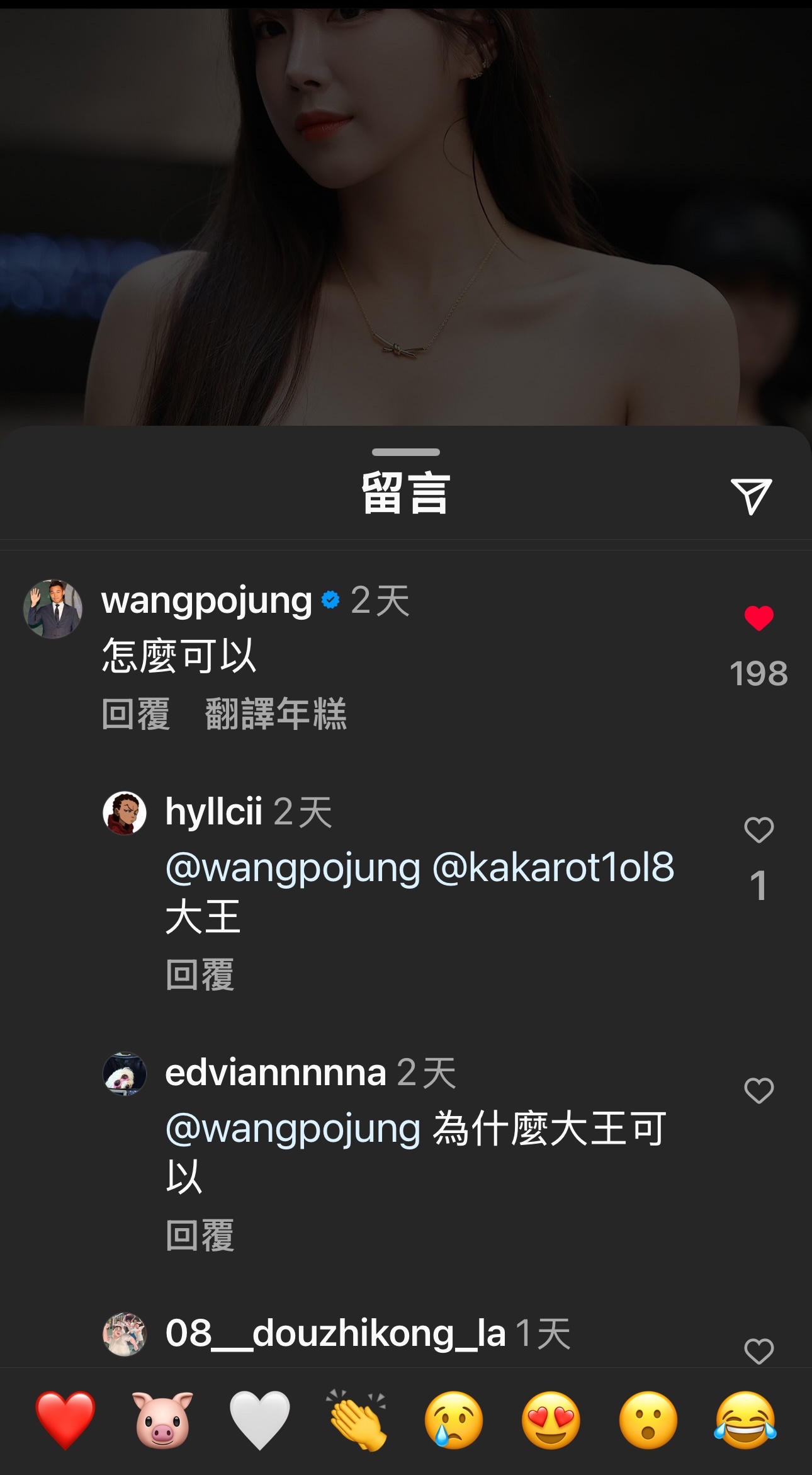Like hyllcii's comment
Image resolution: width=812 pixels, height=1475 pixels.
point(758,829)
